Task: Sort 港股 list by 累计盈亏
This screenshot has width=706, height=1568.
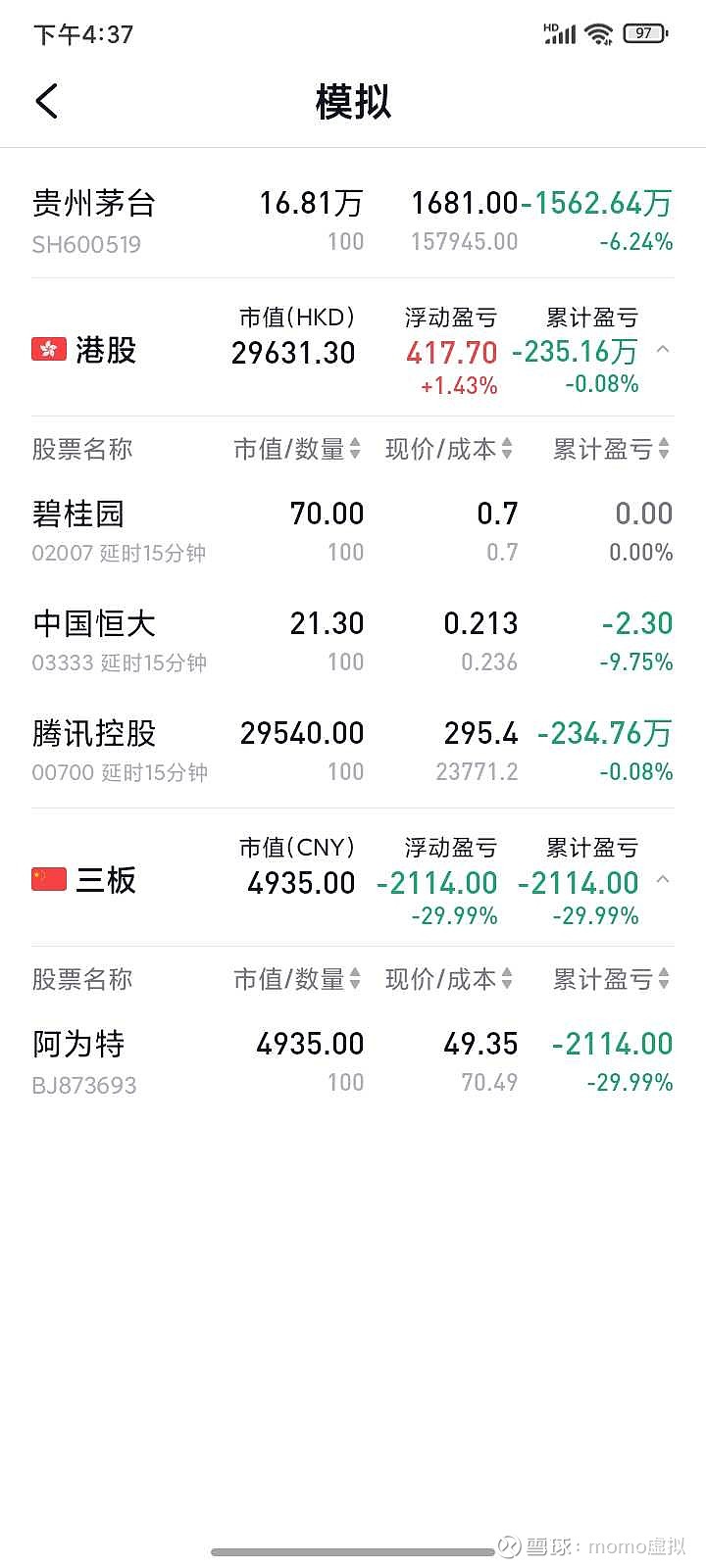Action: [612, 450]
